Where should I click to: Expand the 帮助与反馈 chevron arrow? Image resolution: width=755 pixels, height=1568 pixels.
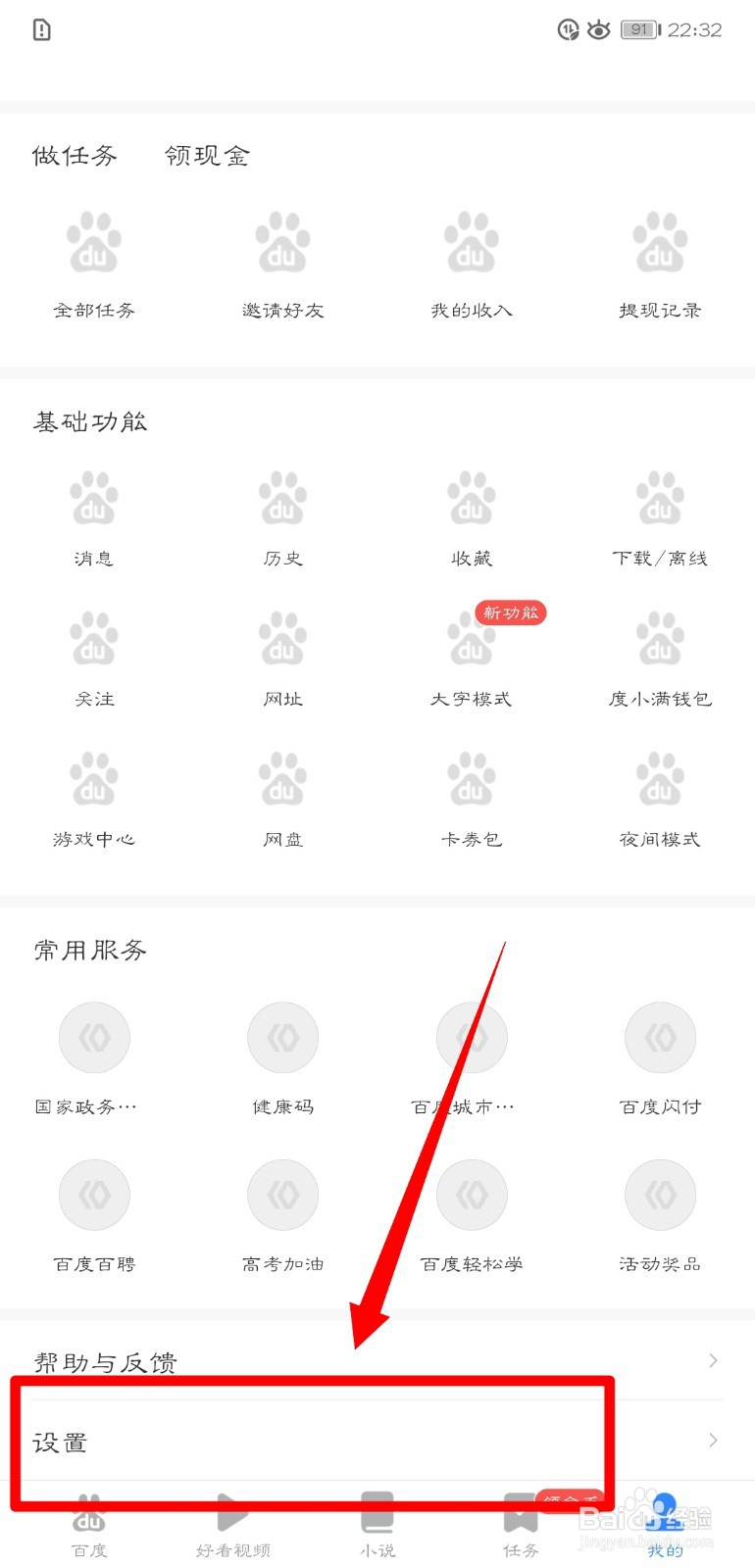click(712, 1360)
